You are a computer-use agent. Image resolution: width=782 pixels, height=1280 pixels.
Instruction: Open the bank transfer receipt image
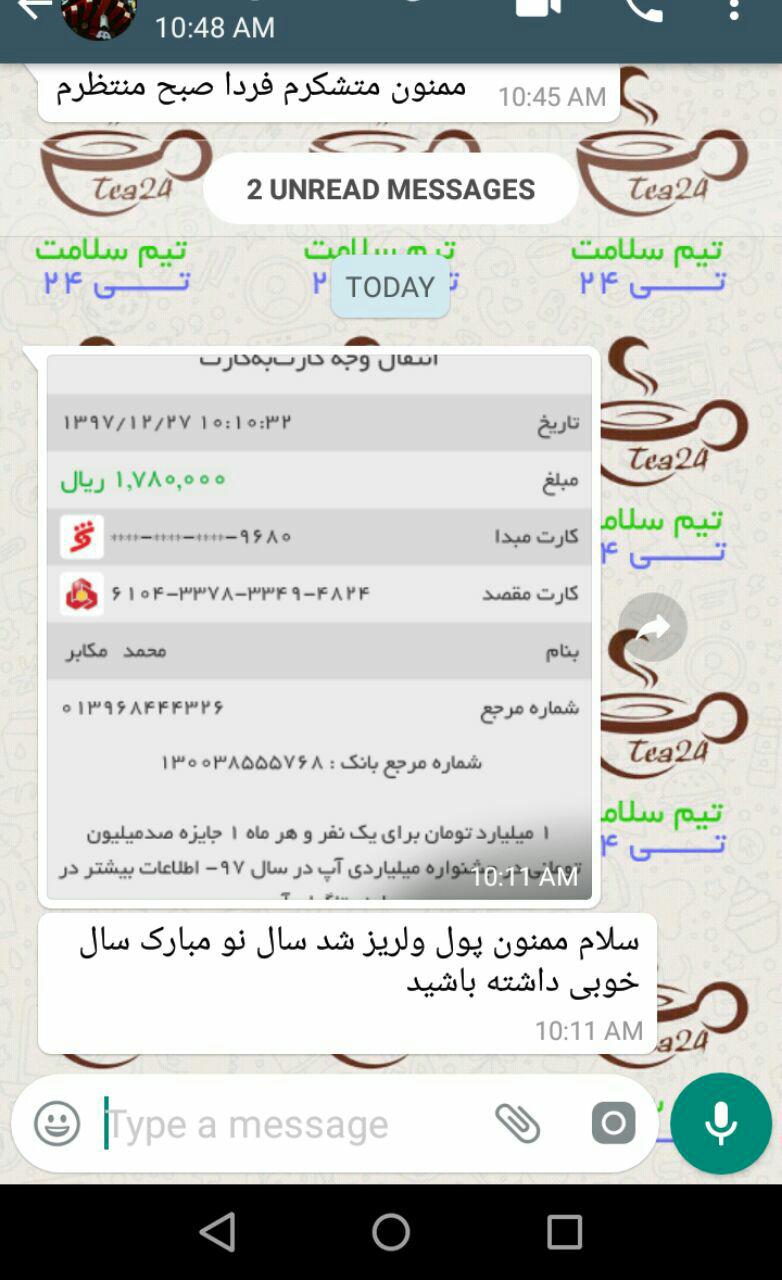319,627
